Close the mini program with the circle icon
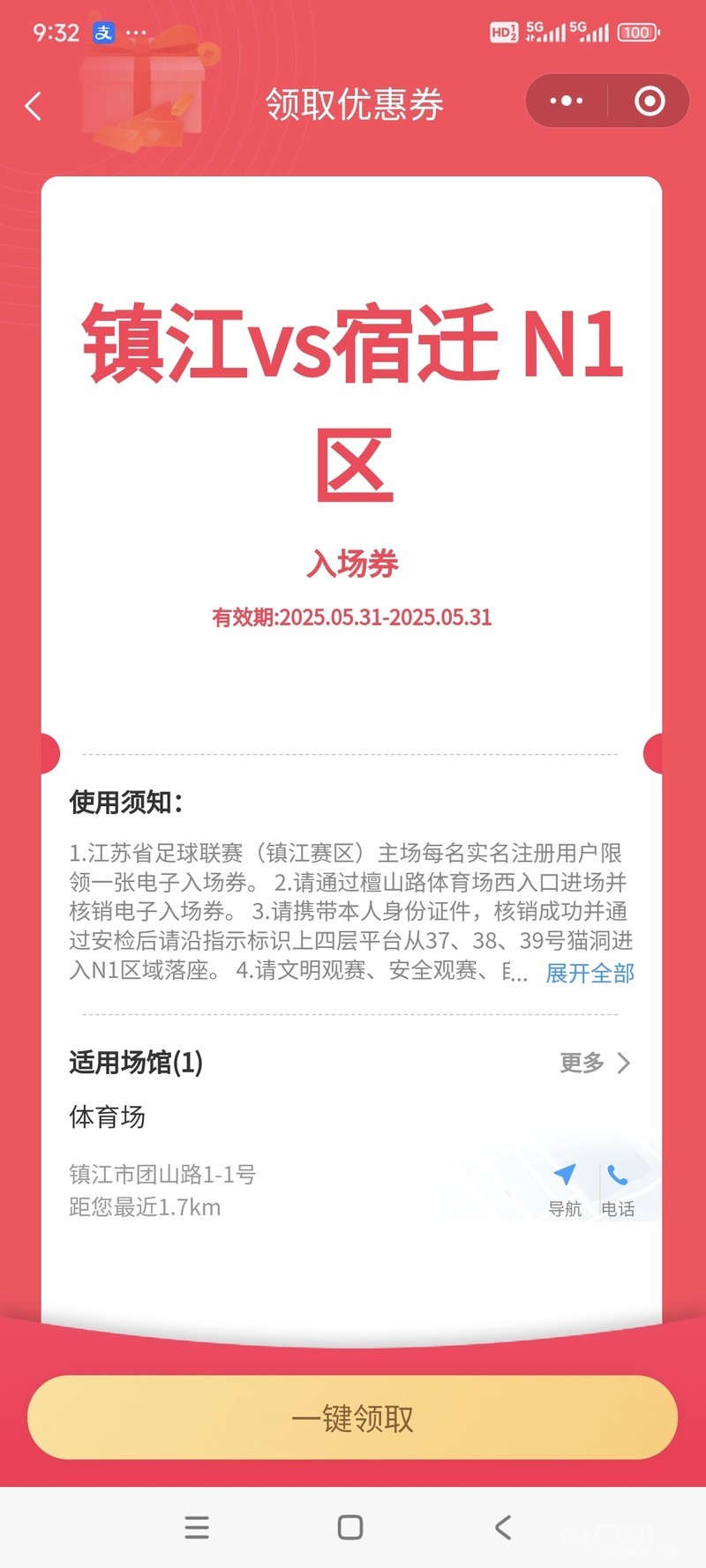This screenshot has width=706, height=1568. tap(650, 101)
